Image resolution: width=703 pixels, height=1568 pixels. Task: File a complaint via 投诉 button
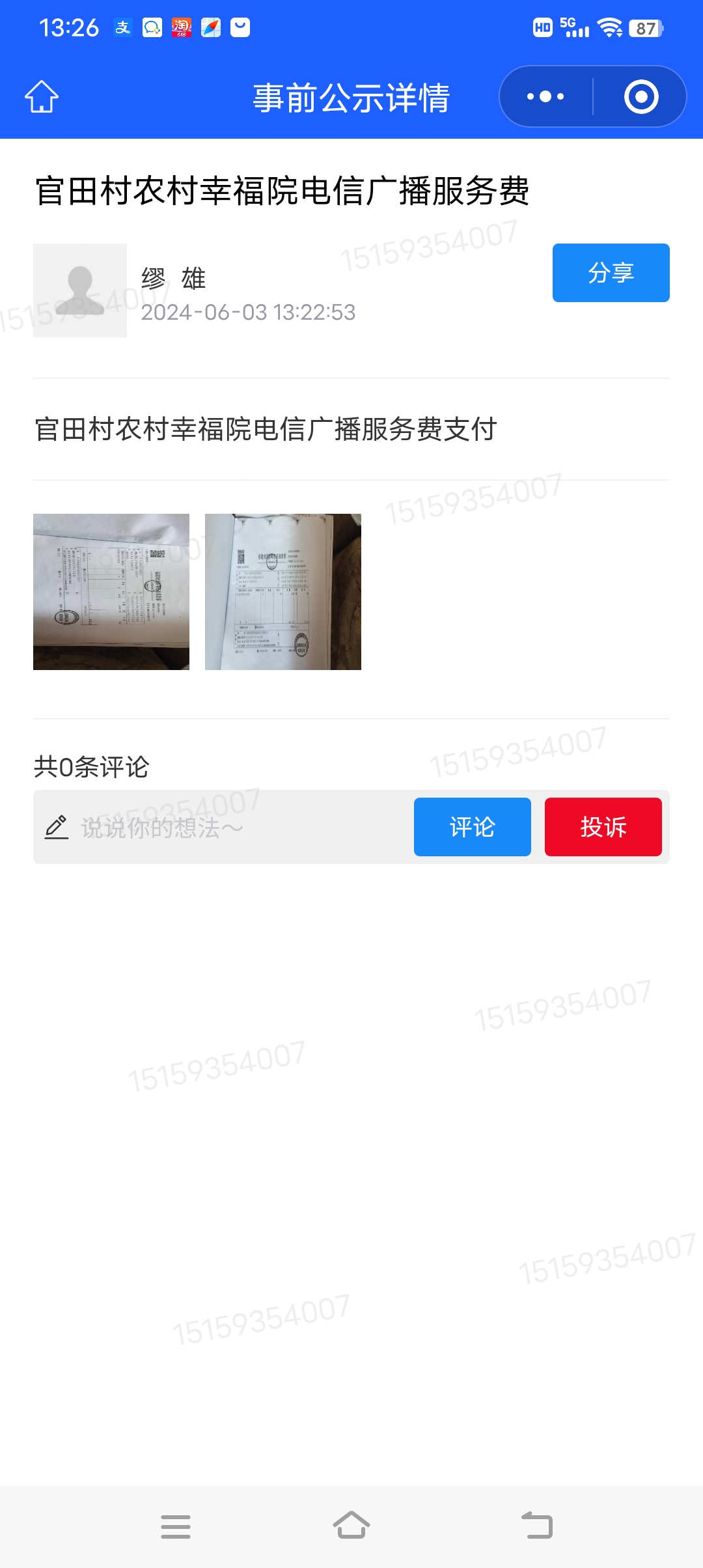click(x=603, y=827)
